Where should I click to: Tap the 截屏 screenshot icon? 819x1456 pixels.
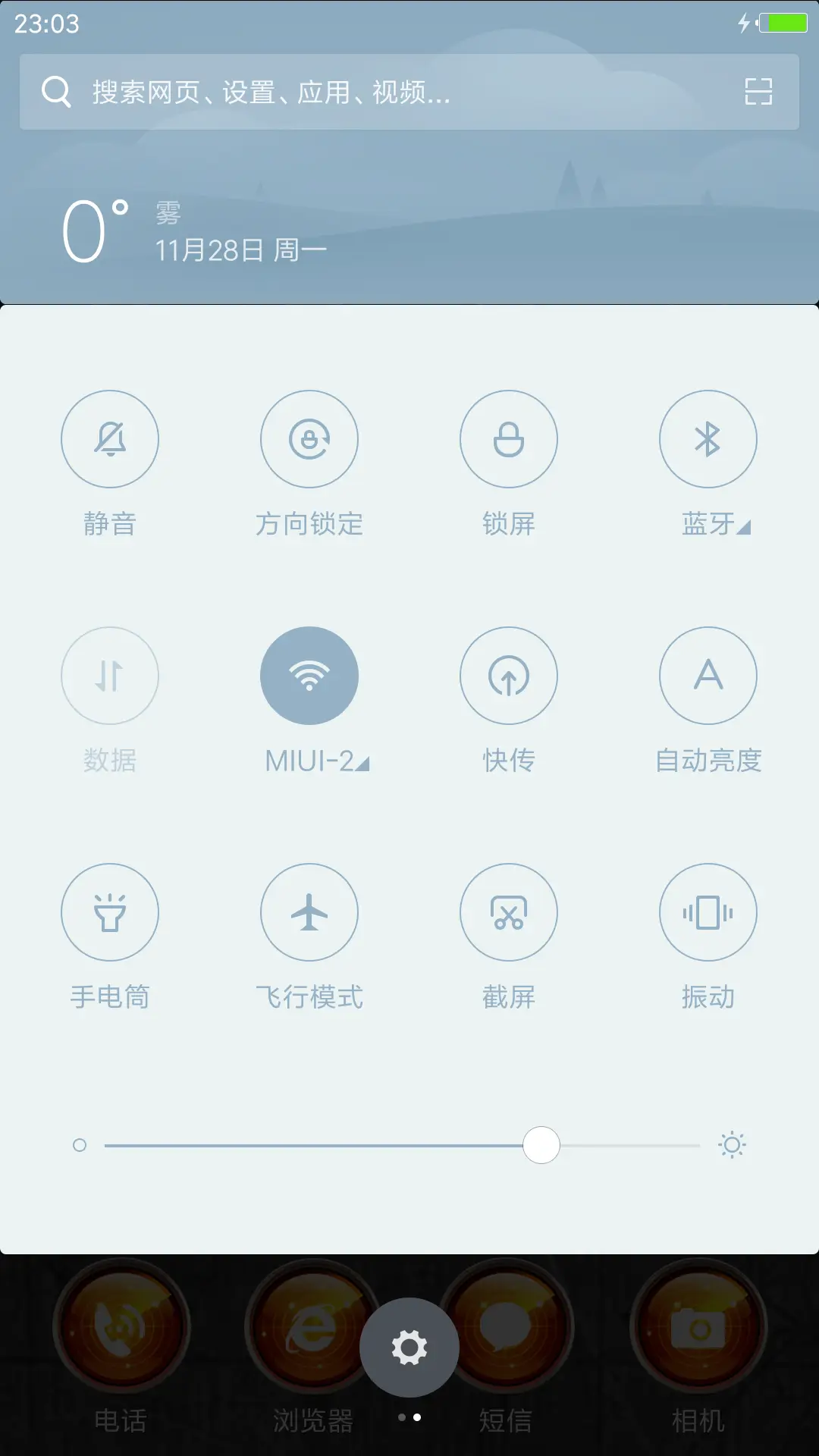[x=509, y=912]
